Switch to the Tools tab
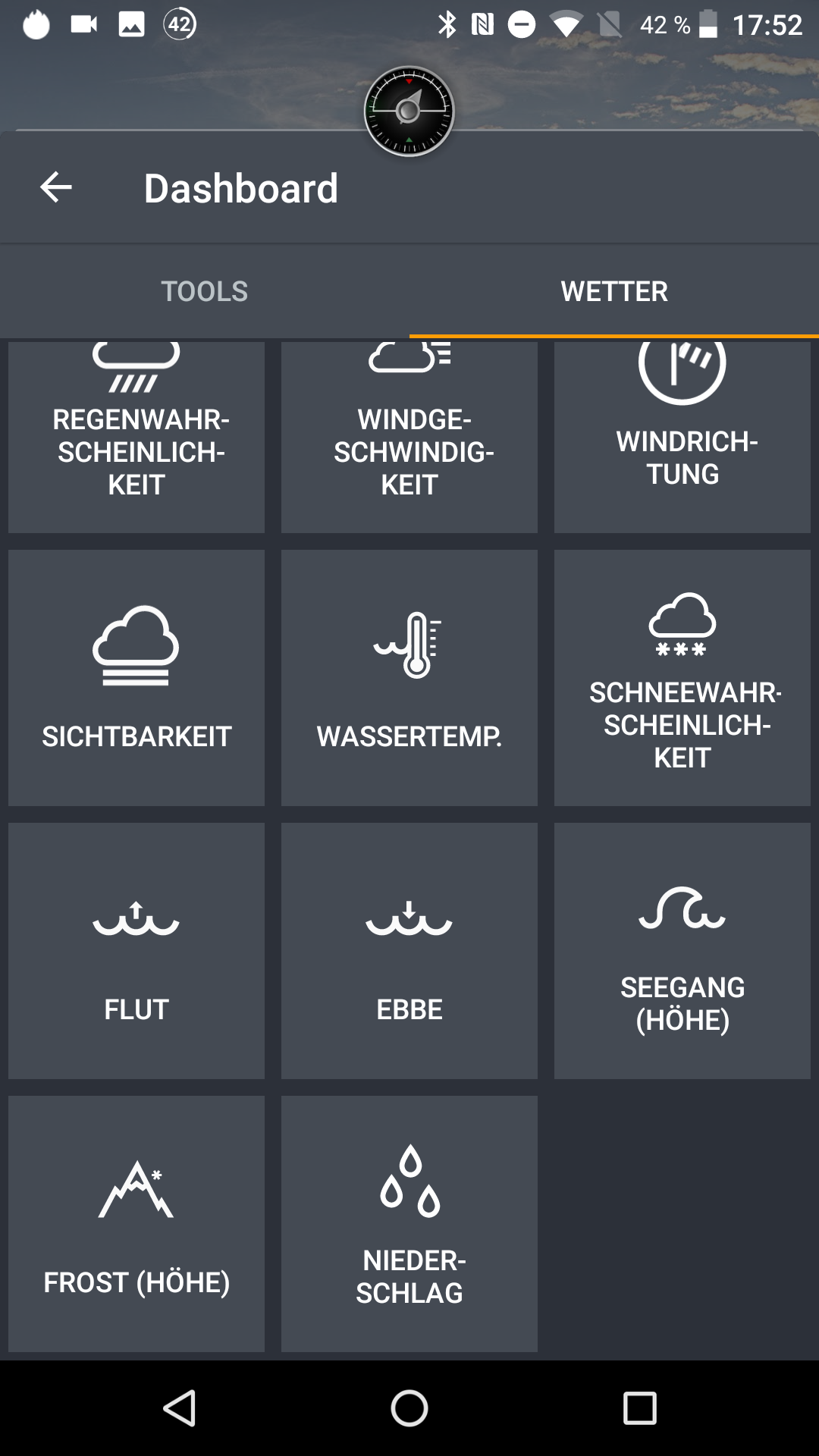Image resolution: width=819 pixels, height=1456 pixels. point(205,291)
